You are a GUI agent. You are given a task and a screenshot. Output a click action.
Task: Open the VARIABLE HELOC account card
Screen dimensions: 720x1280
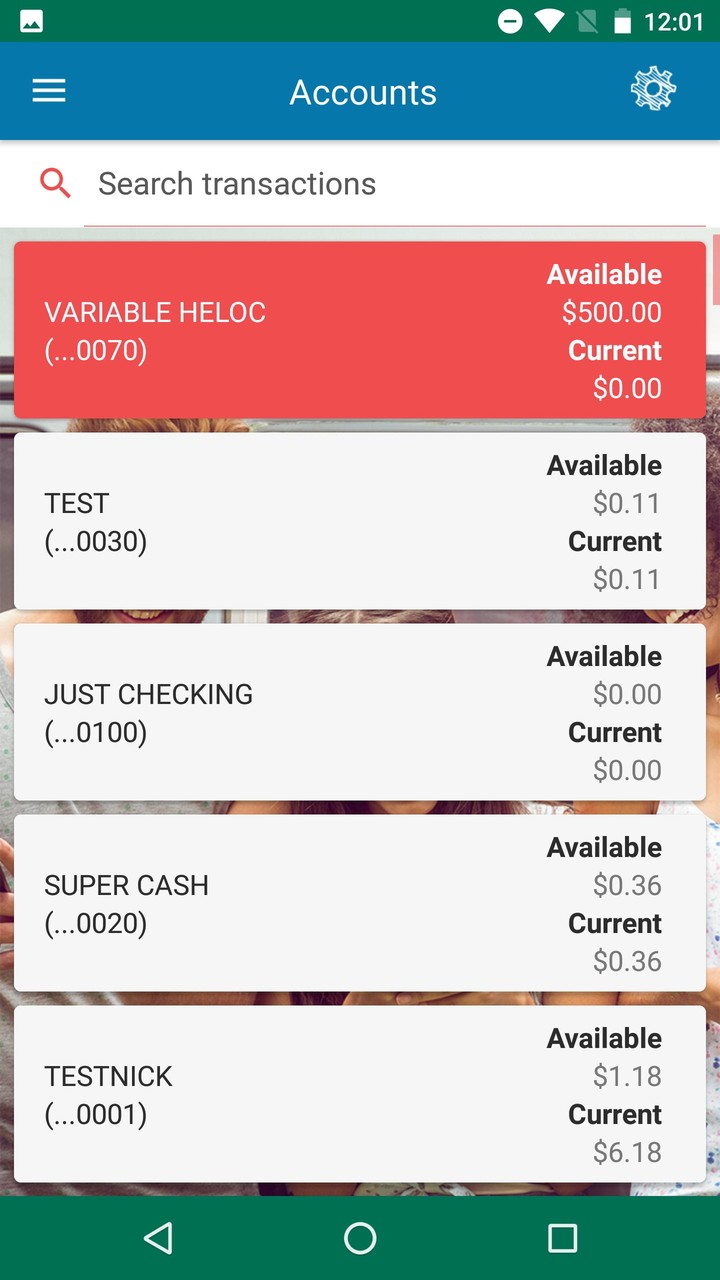click(360, 330)
